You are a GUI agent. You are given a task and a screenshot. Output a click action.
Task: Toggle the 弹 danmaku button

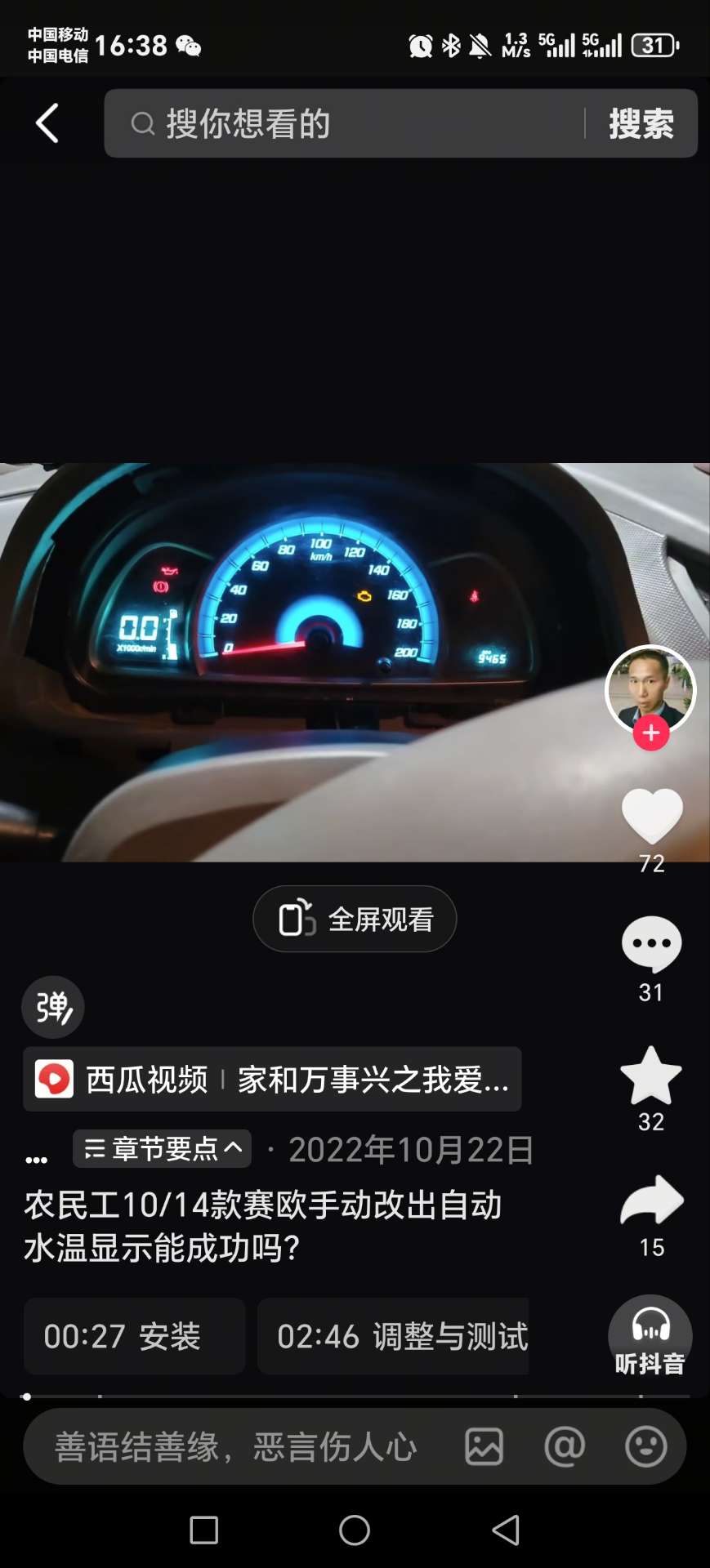click(x=53, y=1007)
